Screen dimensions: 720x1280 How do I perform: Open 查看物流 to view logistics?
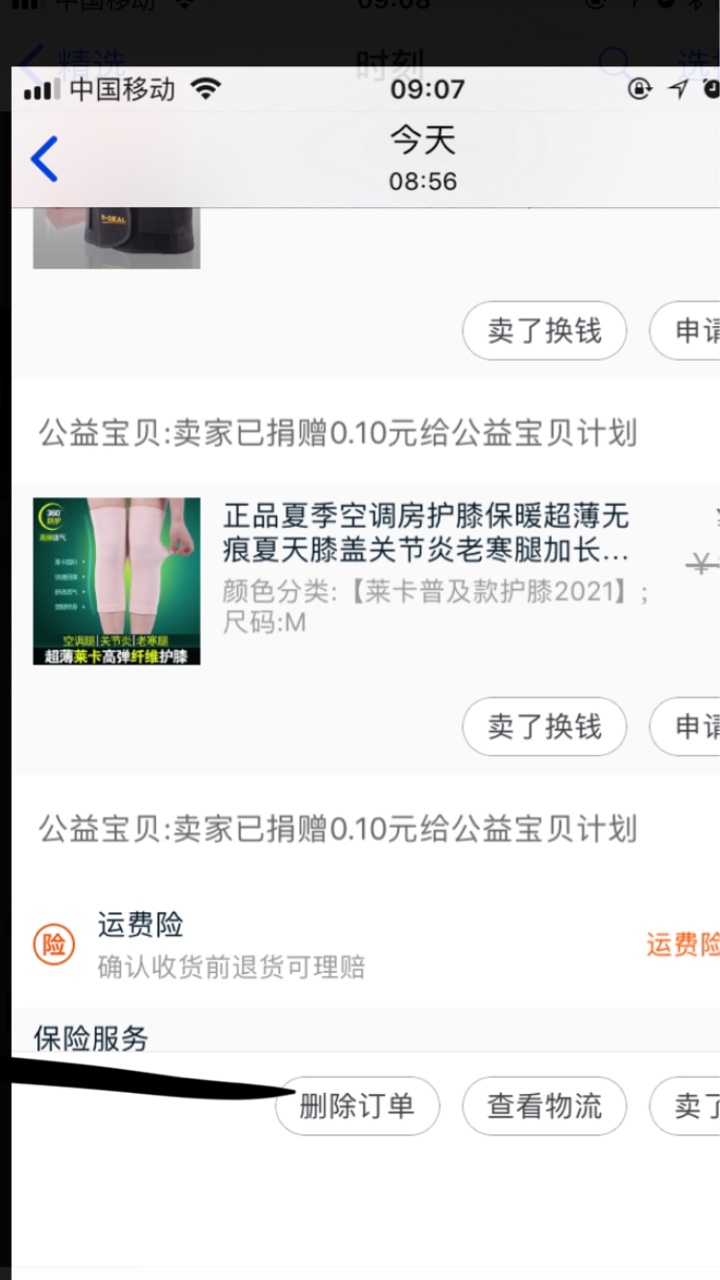pyautogui.click(x=544, y=1105)
